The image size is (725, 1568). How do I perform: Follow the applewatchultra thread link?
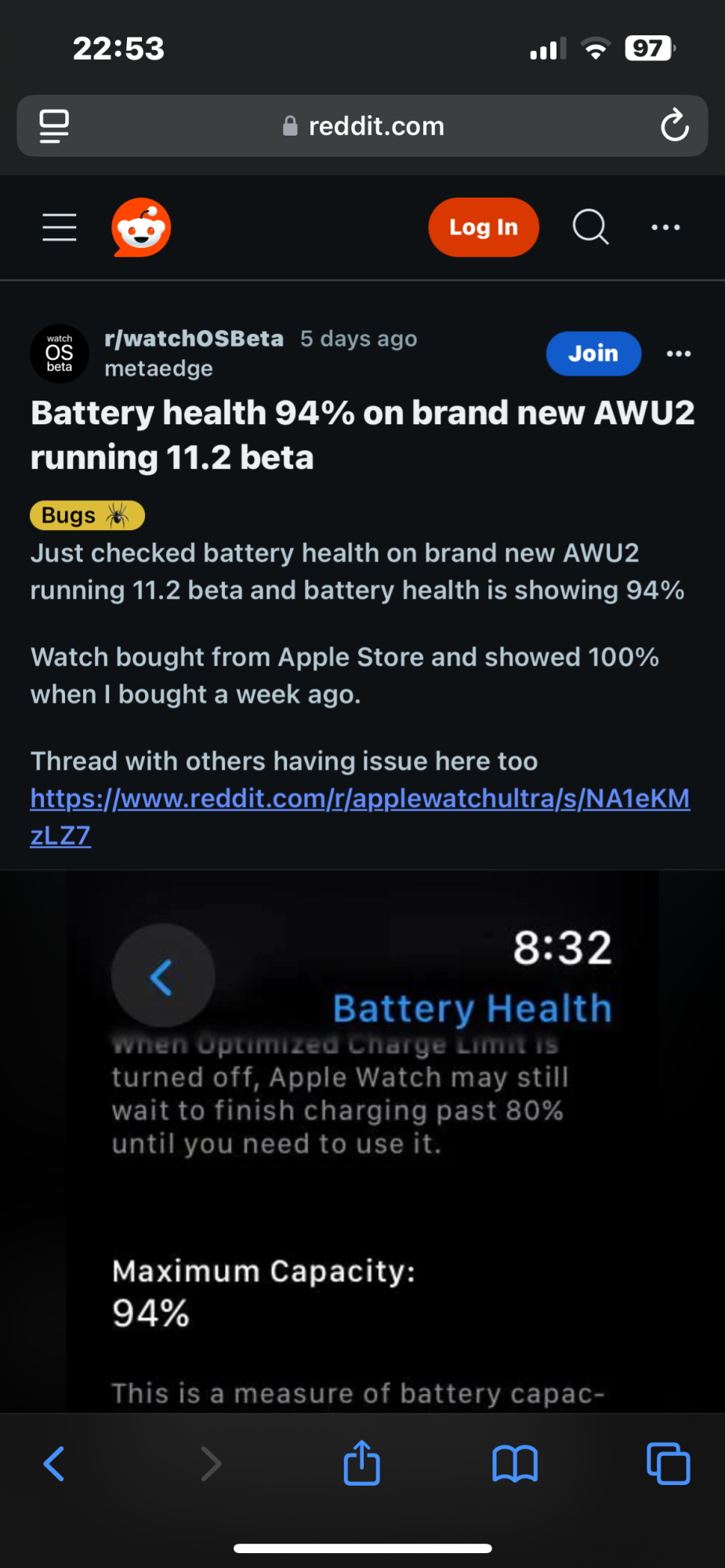360,797
